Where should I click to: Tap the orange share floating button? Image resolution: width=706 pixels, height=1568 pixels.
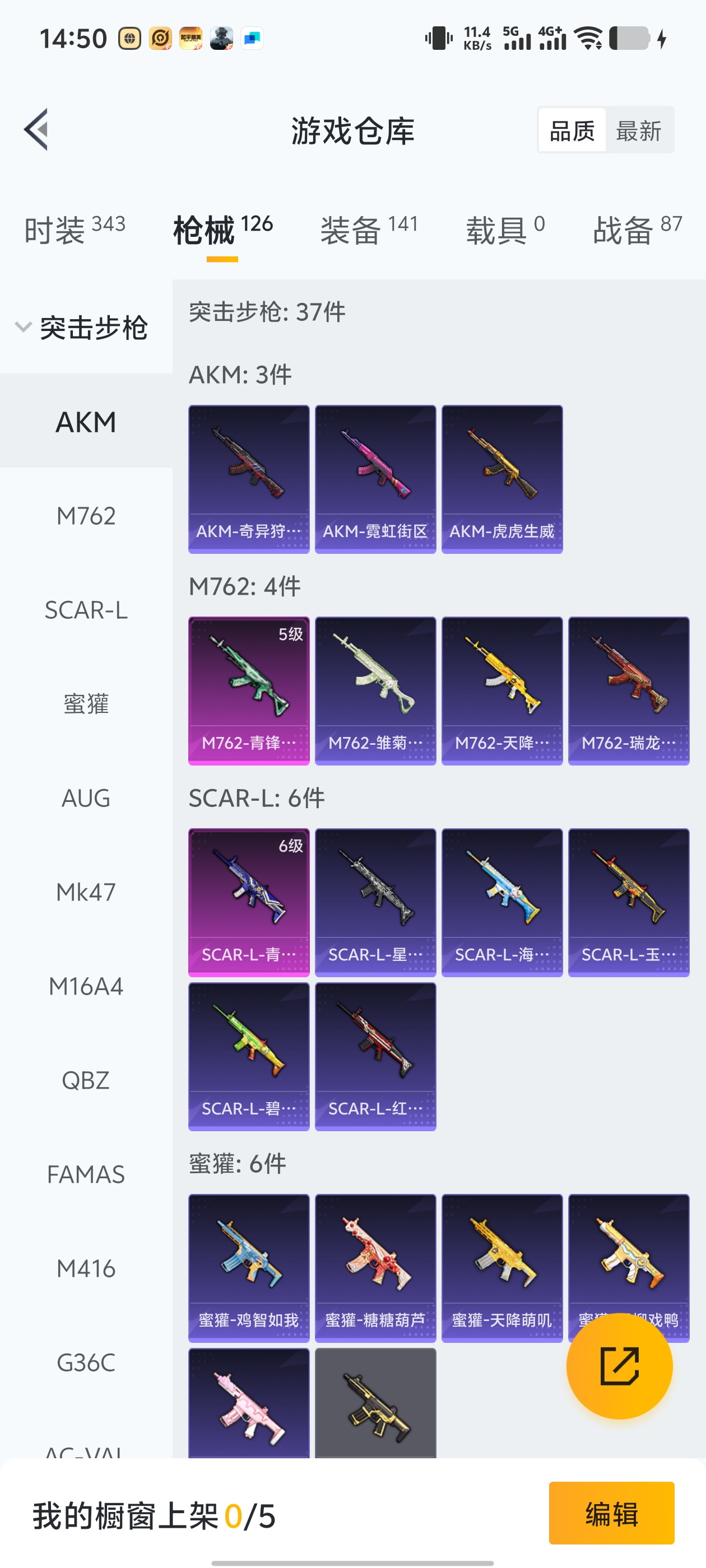pos(619,1366)
